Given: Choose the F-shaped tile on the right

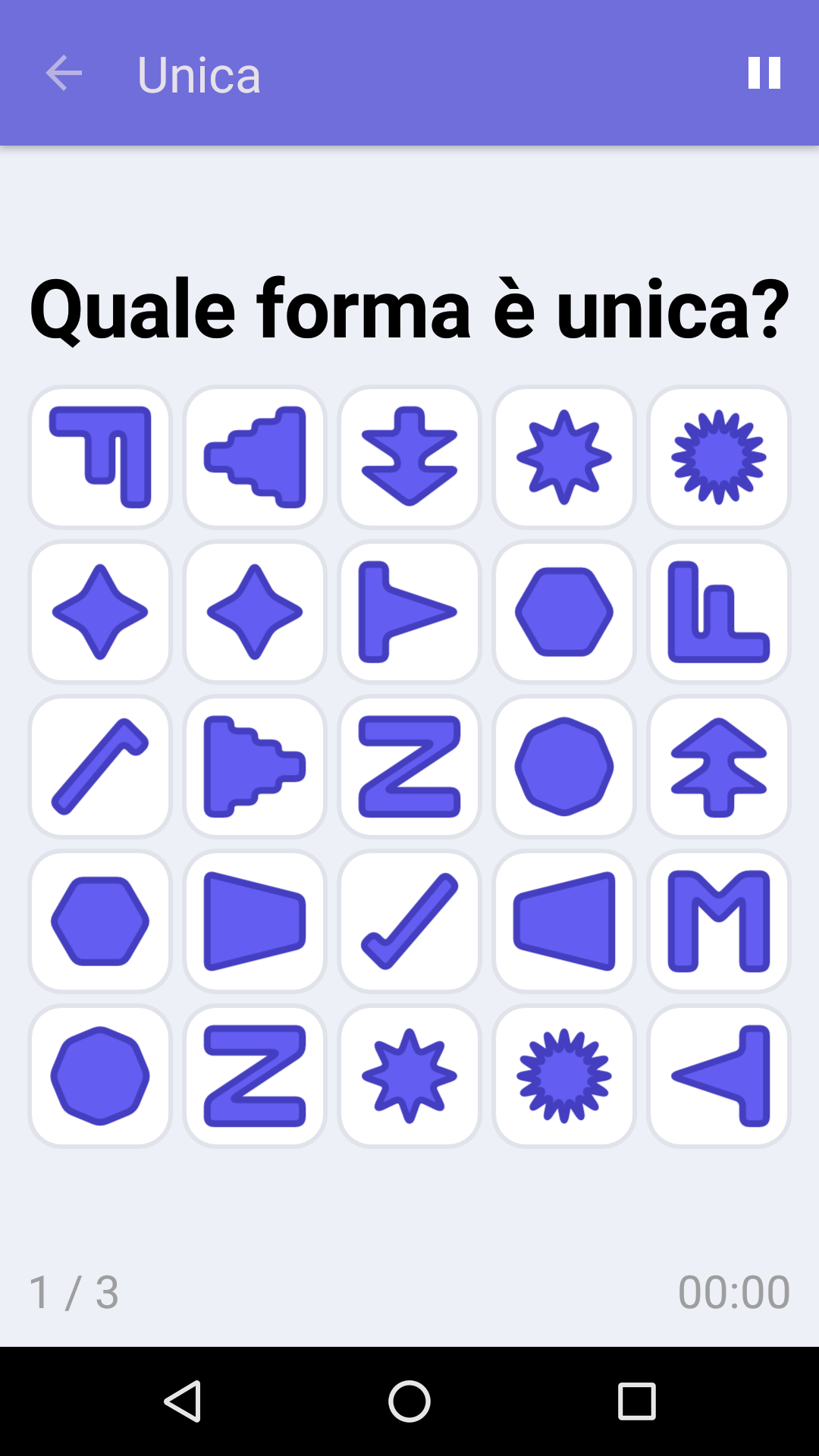Looking at the screenshot, I should point(719,612).
